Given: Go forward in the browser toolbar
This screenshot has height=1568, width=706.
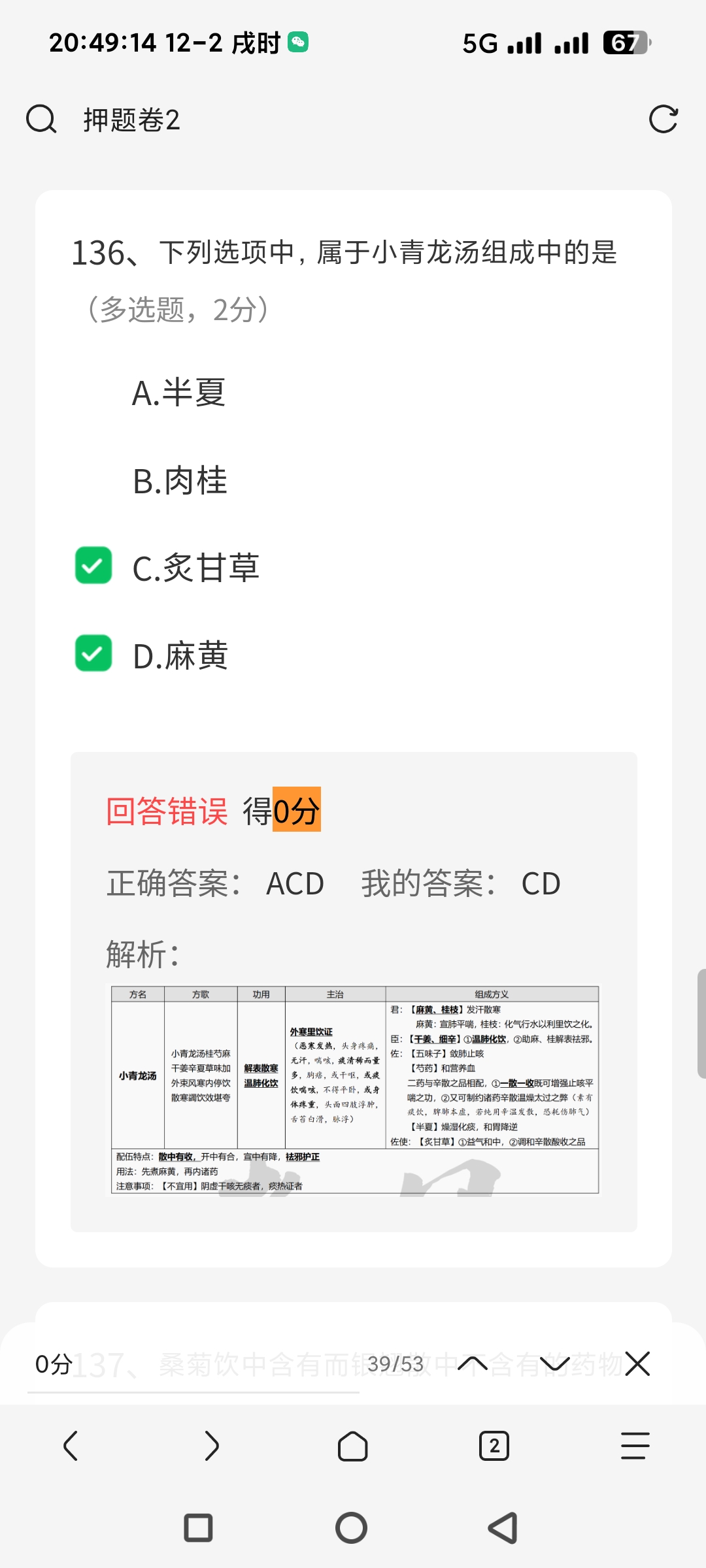Looking at the screenshot, I should 212,1446.
